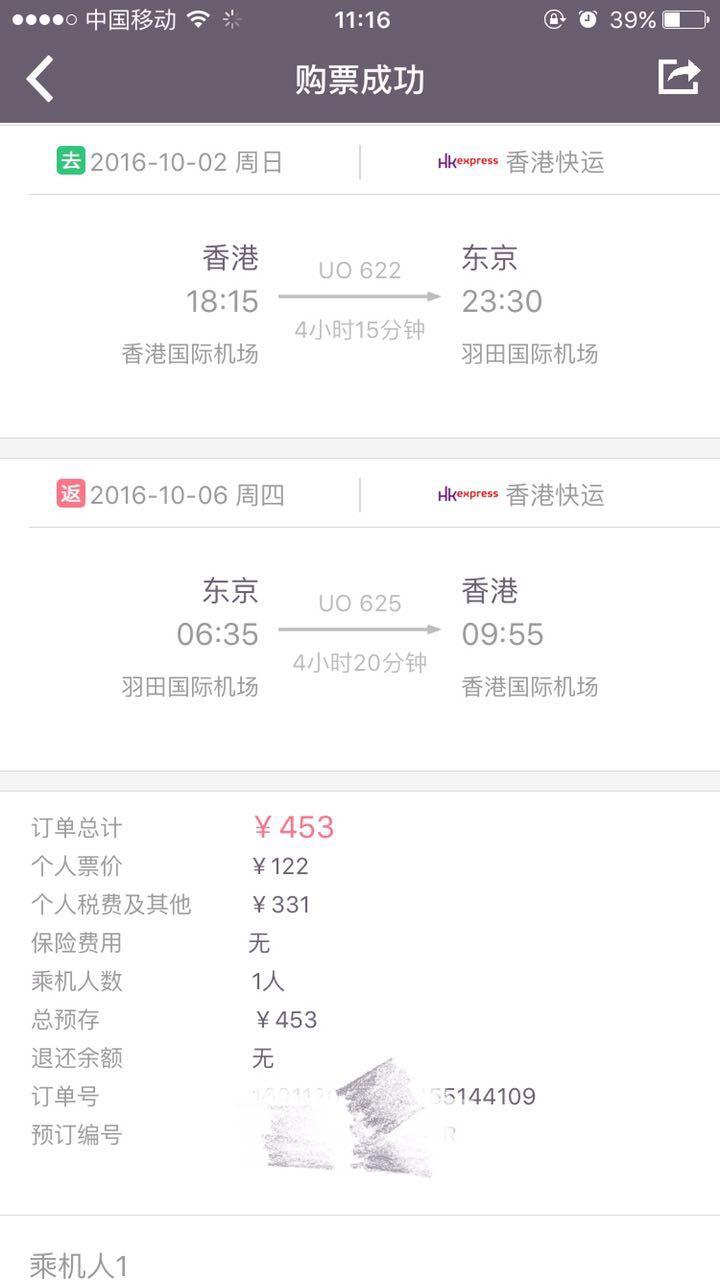Screen dimensions: 720x1280
Task: Tap the 2016-10-02 周日 departure date row
Action: pos(185,160)
